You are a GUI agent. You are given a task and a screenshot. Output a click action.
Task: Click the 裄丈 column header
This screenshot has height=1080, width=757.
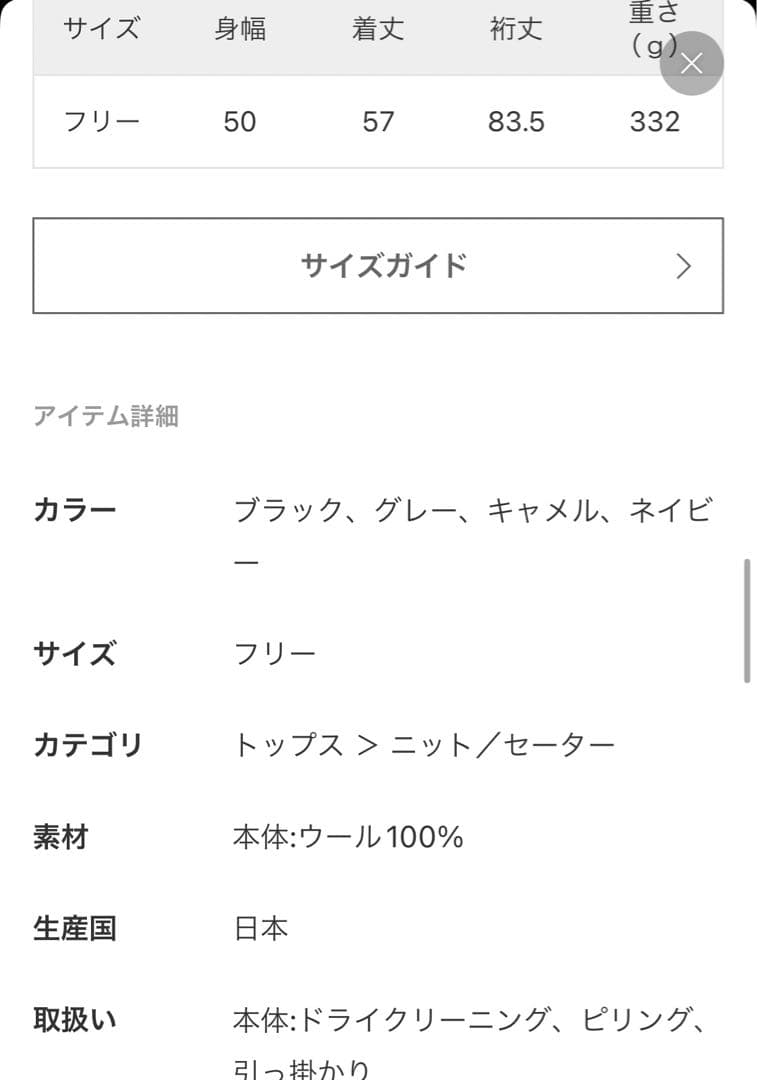[x=516, y=30]
